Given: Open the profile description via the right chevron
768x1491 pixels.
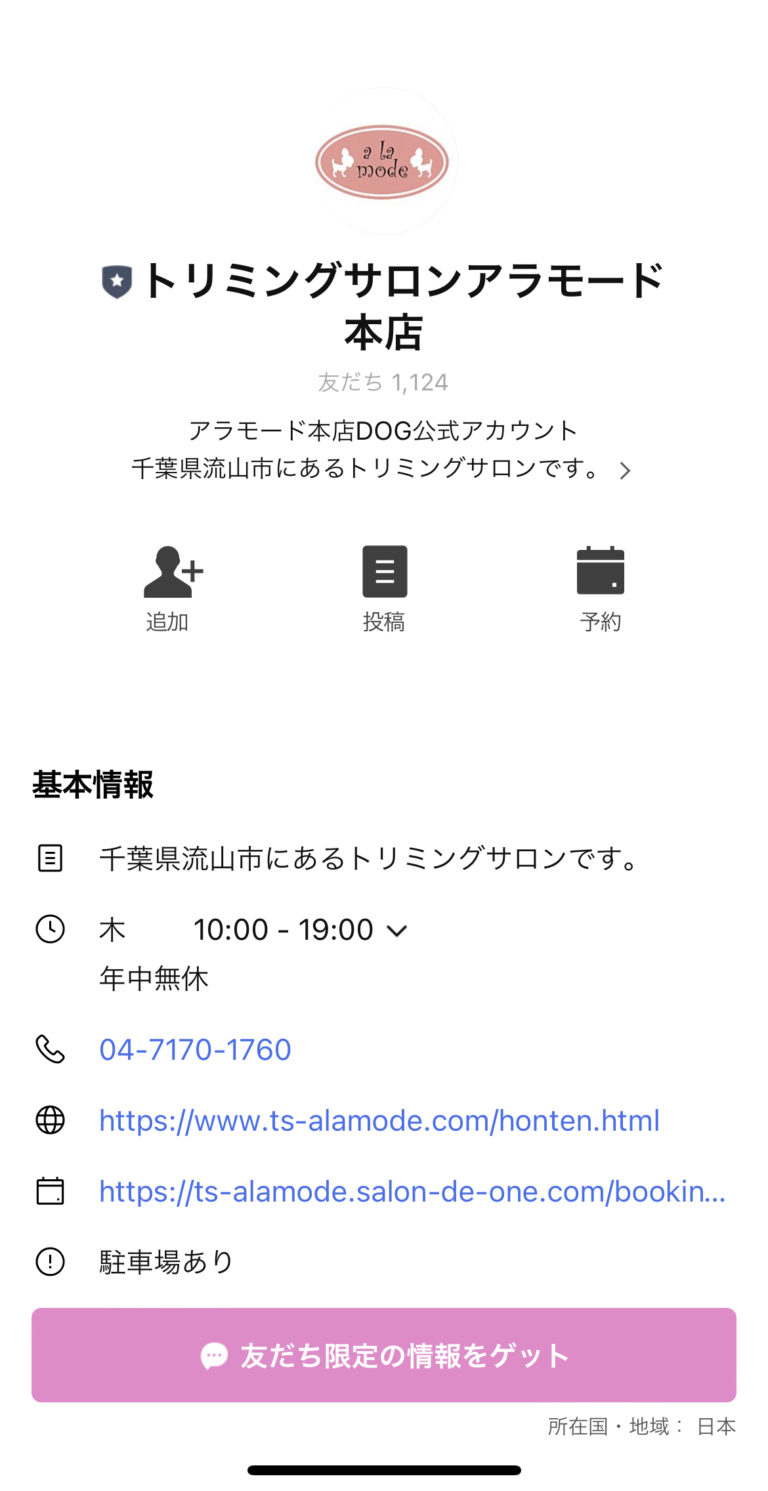Looking at the screenshot, I should (x=626, y=469).
